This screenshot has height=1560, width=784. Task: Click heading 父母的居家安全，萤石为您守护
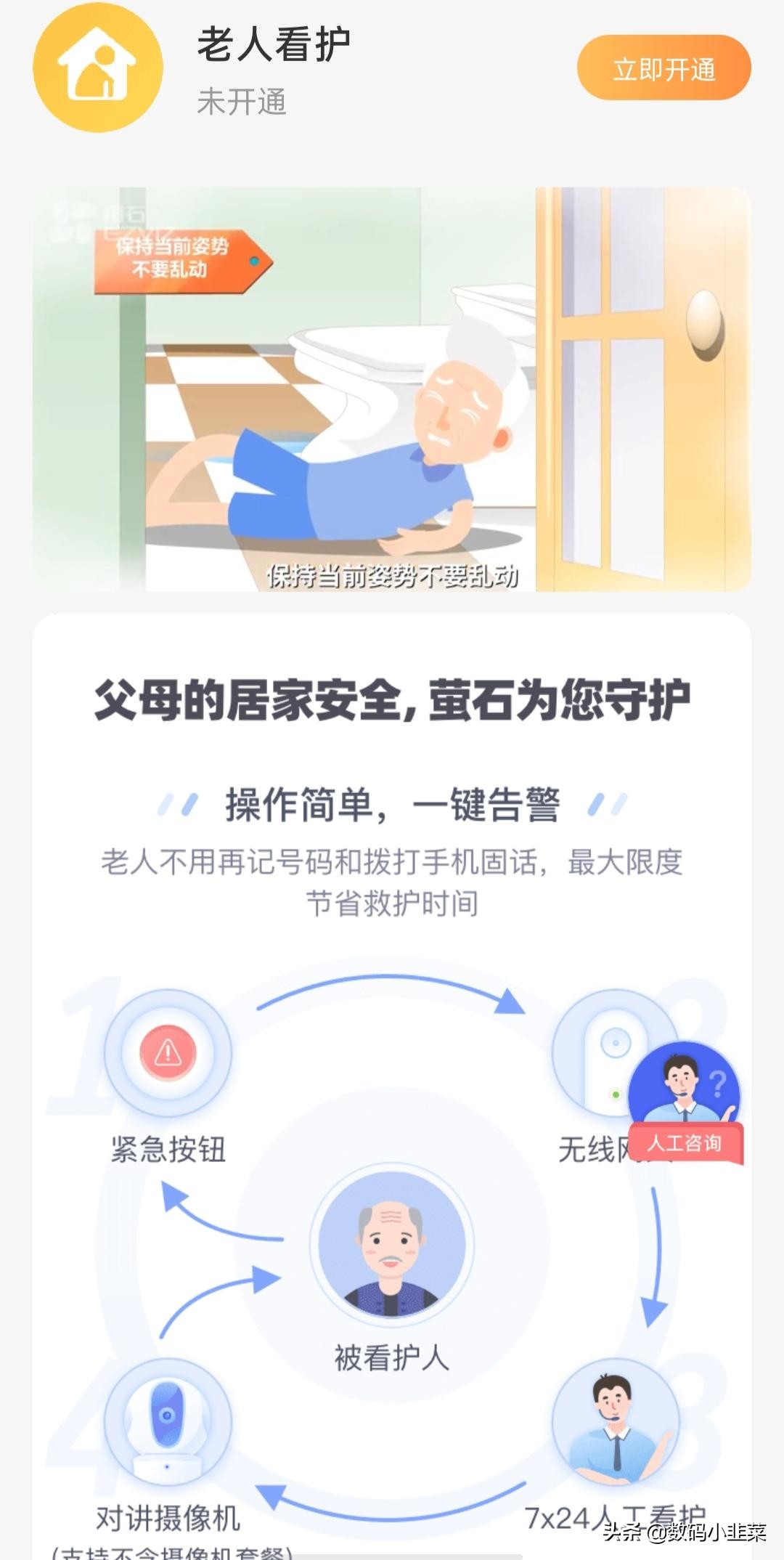[x=392, y=699]
